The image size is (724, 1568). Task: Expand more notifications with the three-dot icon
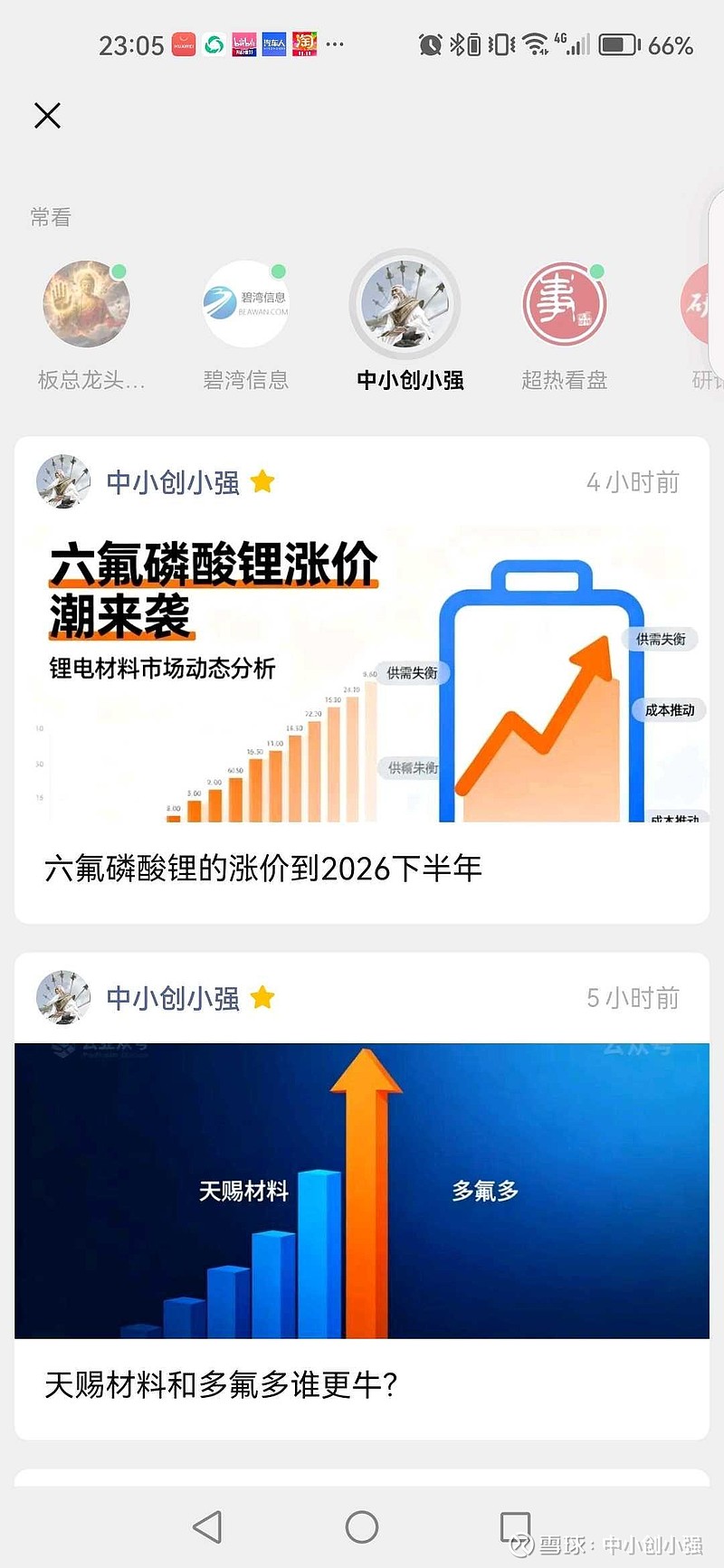(336, 43)
